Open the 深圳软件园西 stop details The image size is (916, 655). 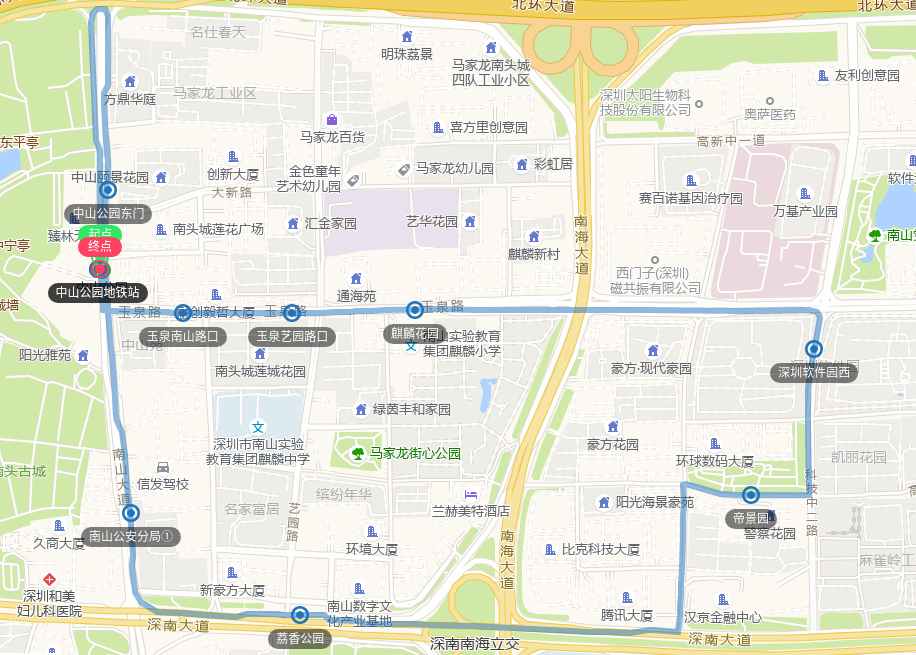point(814,349)
